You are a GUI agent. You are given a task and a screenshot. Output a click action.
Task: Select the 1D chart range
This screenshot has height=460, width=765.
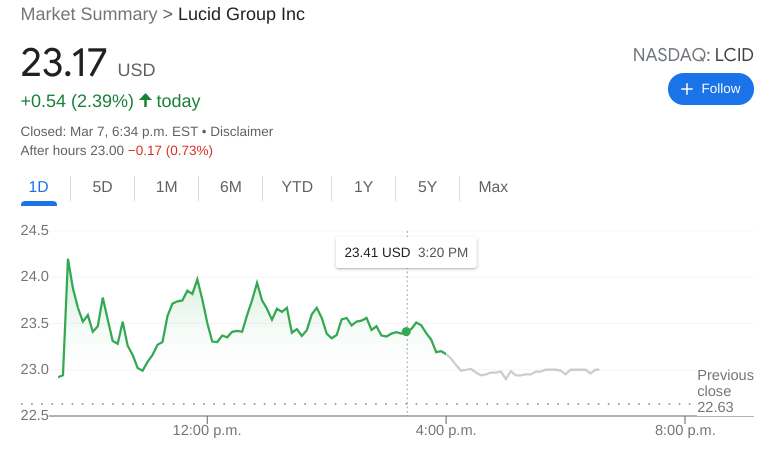pos(39,187)
